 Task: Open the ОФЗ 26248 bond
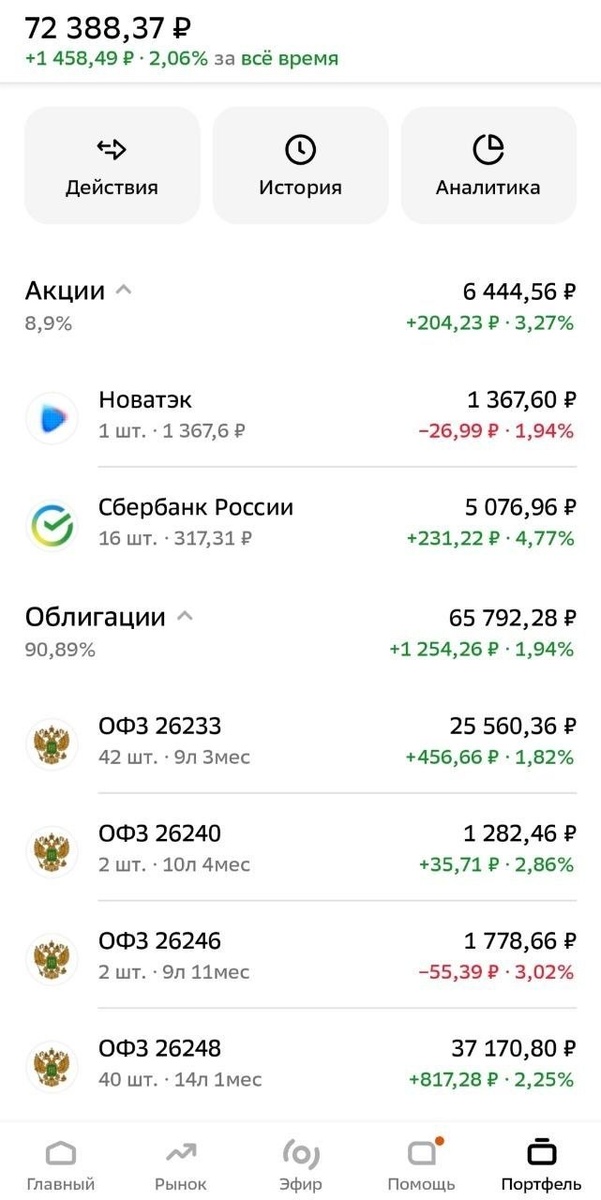300,1063
